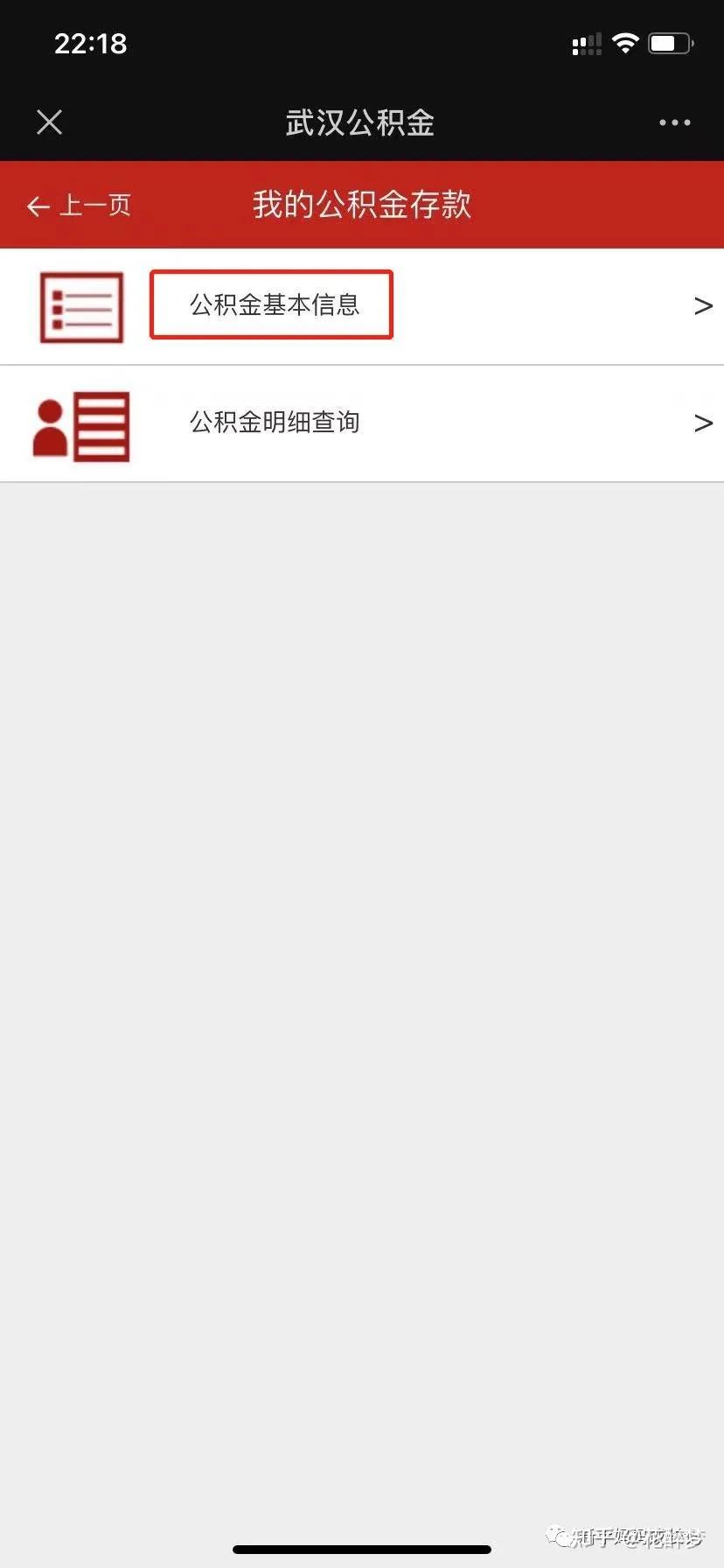Viewport: 724px width, 1568px height.
Task: Open the three-dot overflow menu
Action: point(674,122)
